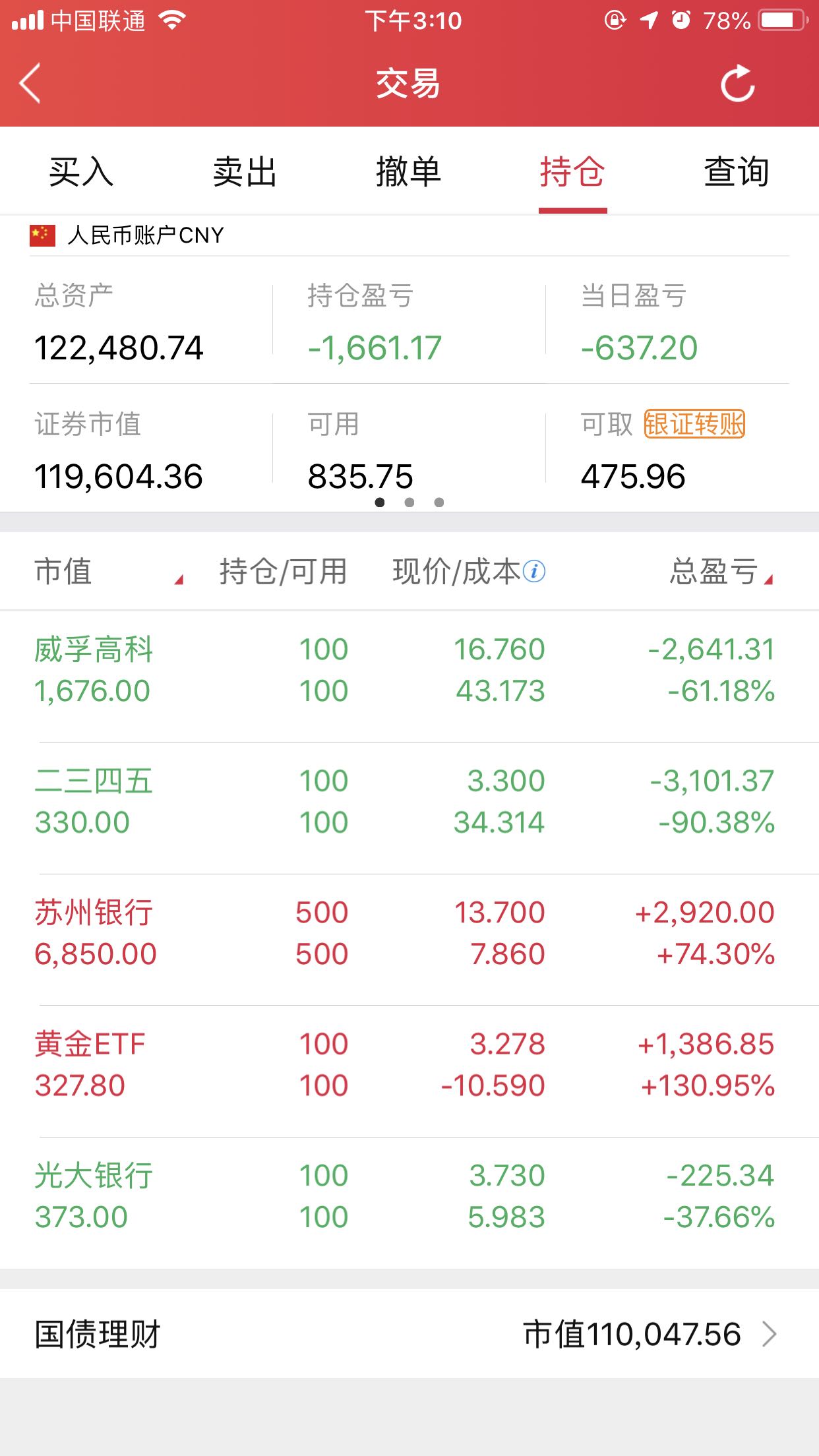Go back using the top-left arrow
The image size is (819, 1456).
(30, 83)
